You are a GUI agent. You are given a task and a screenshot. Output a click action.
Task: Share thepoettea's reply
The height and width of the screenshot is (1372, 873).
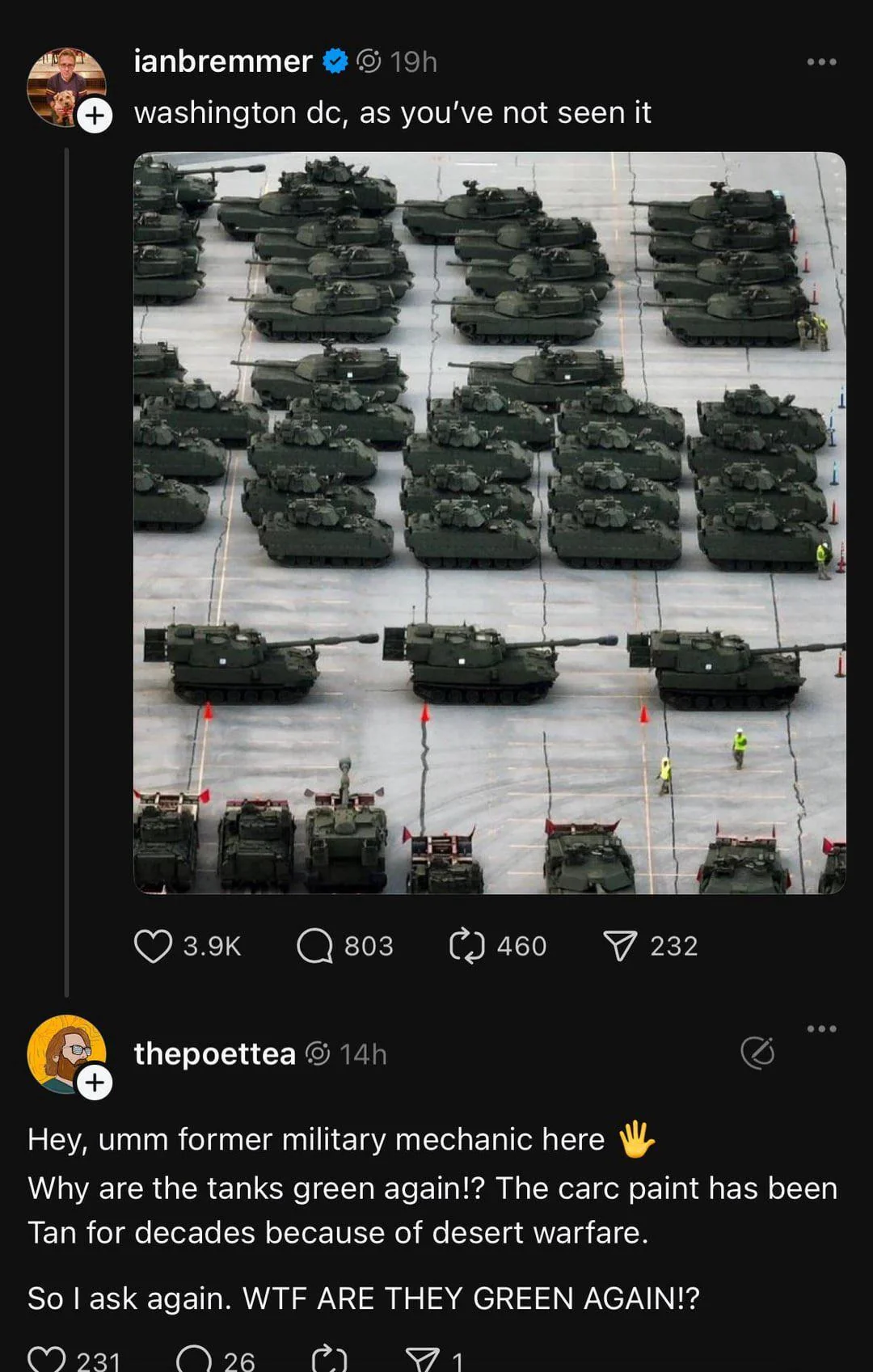(422, 1360)
